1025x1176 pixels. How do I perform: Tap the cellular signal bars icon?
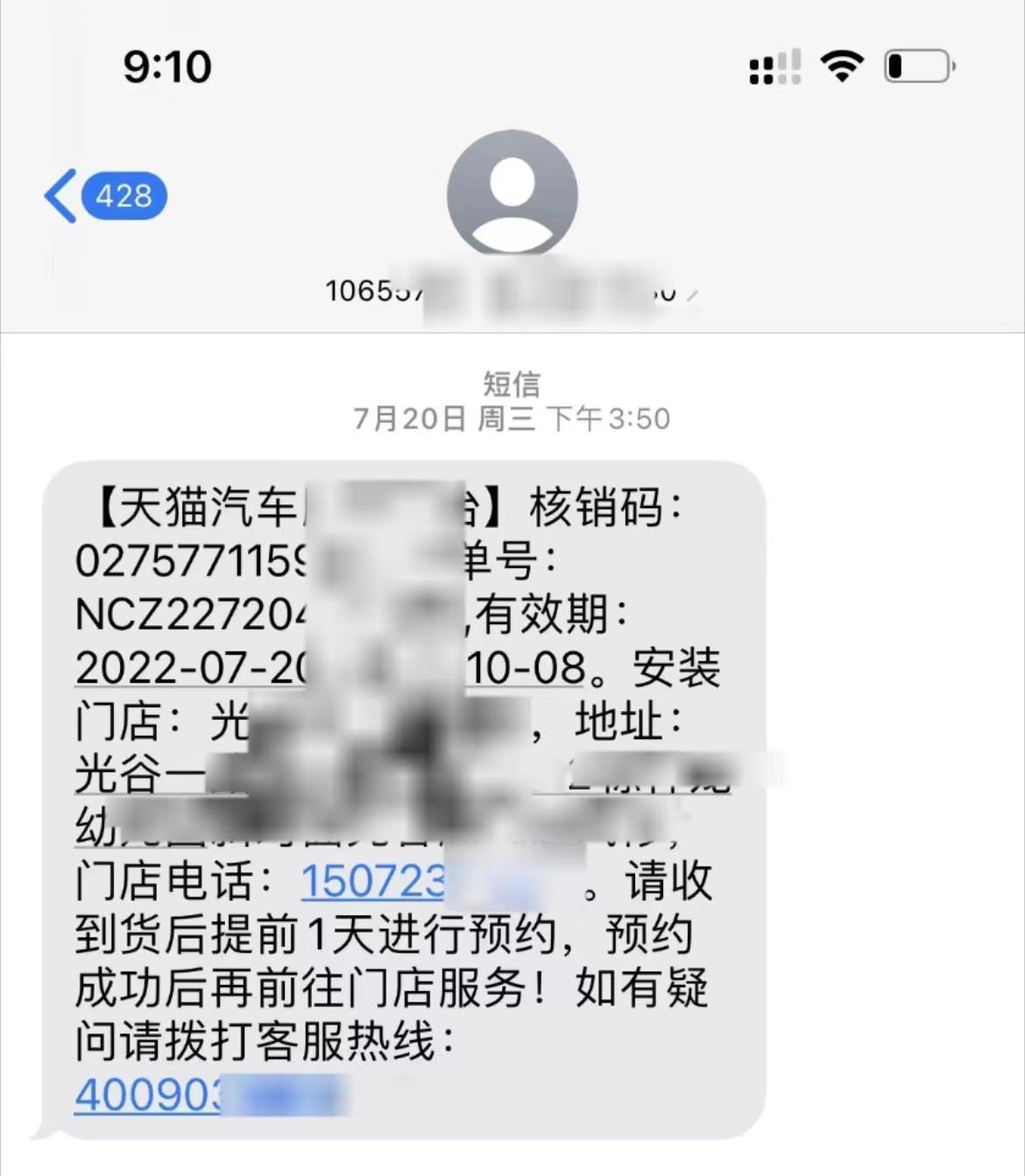[x=774, y=66]
